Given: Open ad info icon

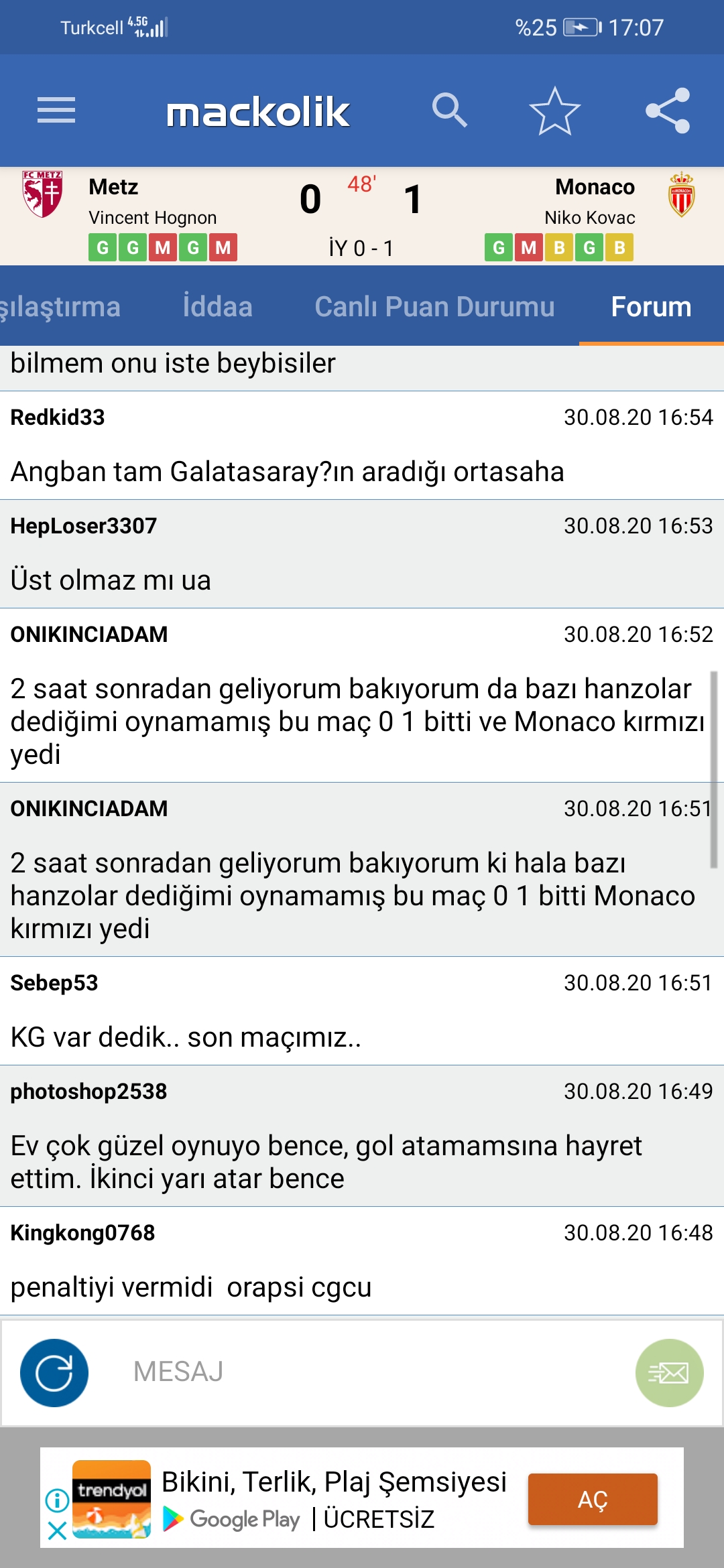Looking at the screenshot, I should pos(57,1500).
